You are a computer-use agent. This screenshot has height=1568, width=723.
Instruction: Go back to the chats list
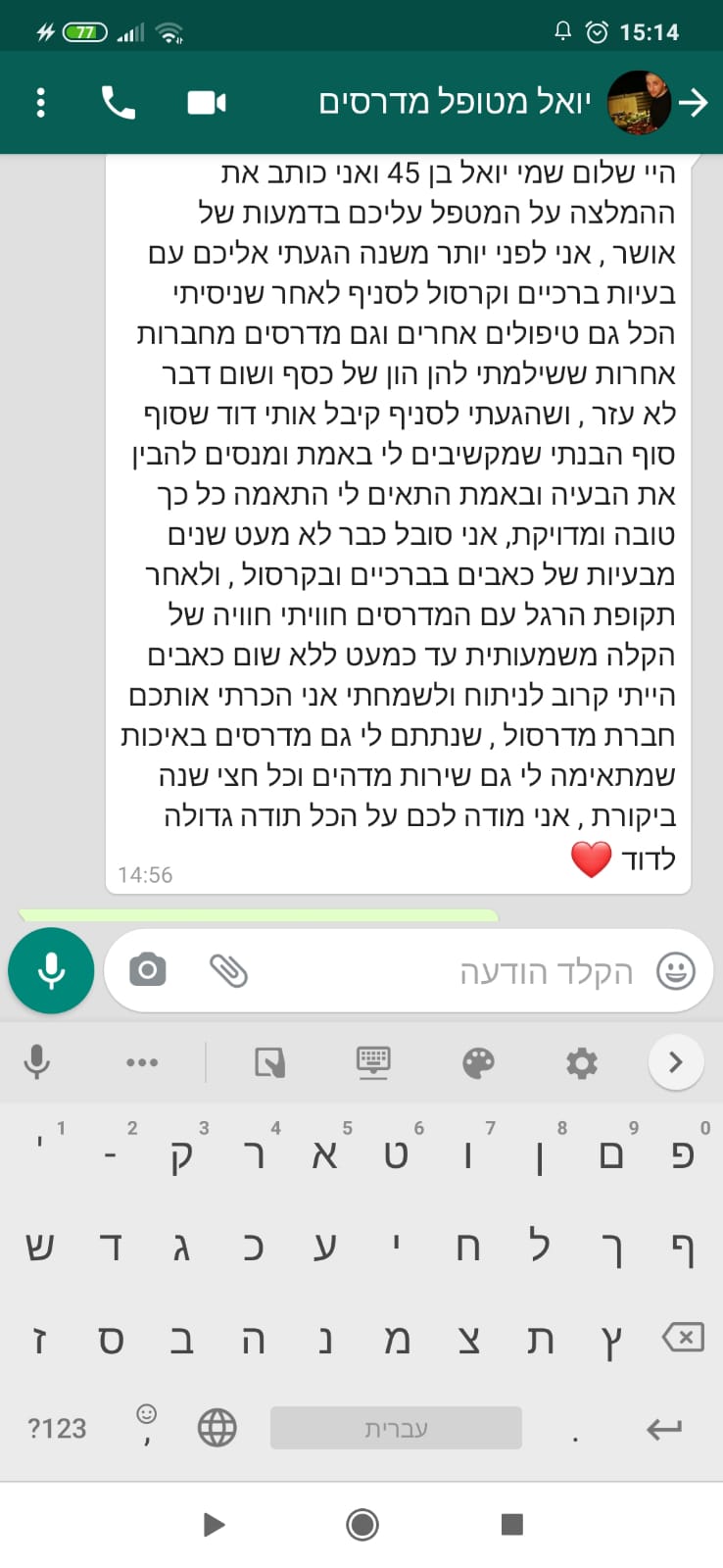tap(693, 103)
